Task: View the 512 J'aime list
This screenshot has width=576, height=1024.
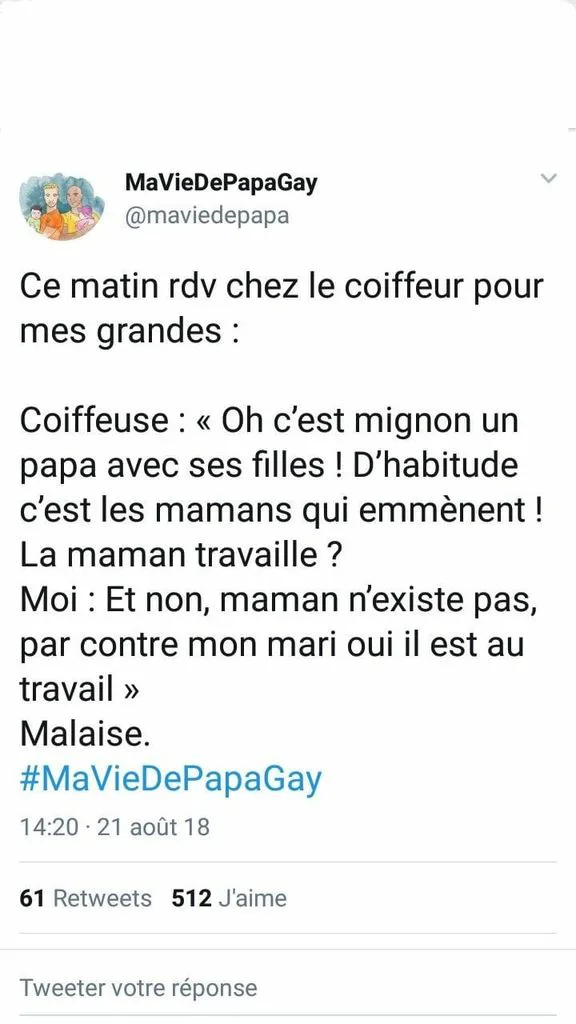Action: (229, 899)
